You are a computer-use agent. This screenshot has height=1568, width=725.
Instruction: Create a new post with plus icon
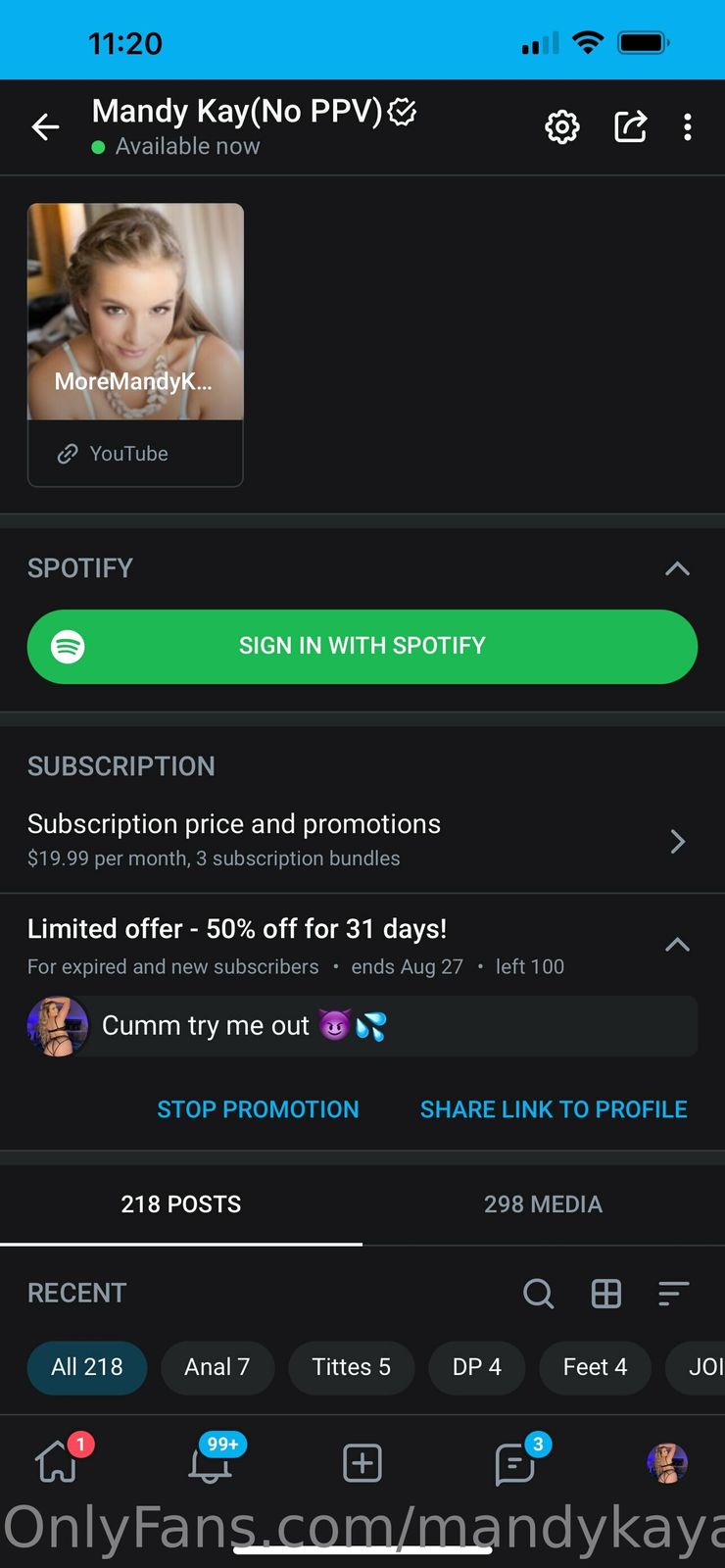(x=362, y=1463)
